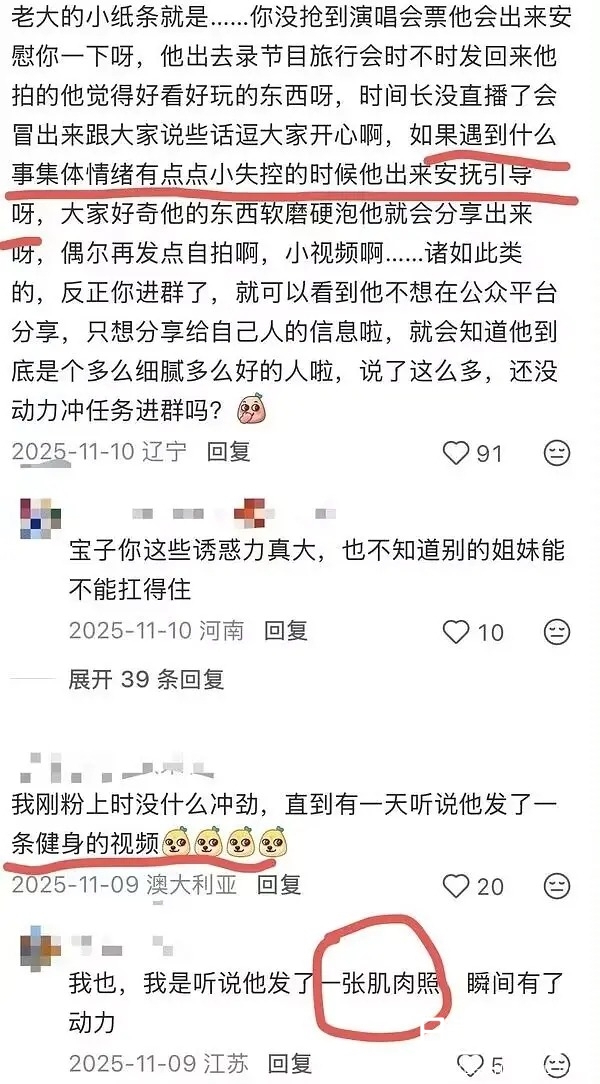Screen dimensions: 600x1084
Task: Expand 展开 39 条回复
Action: pos(146,680)
